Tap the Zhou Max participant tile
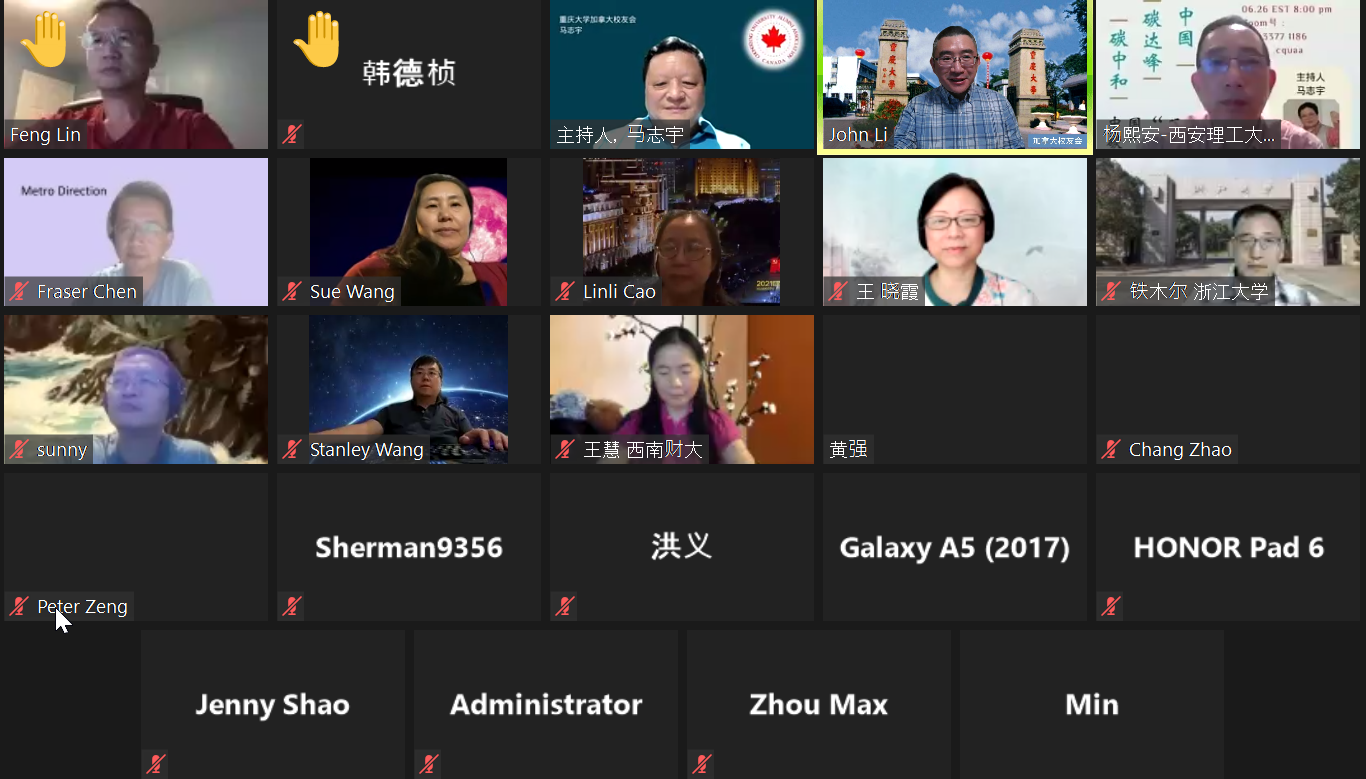 [819, 703]
